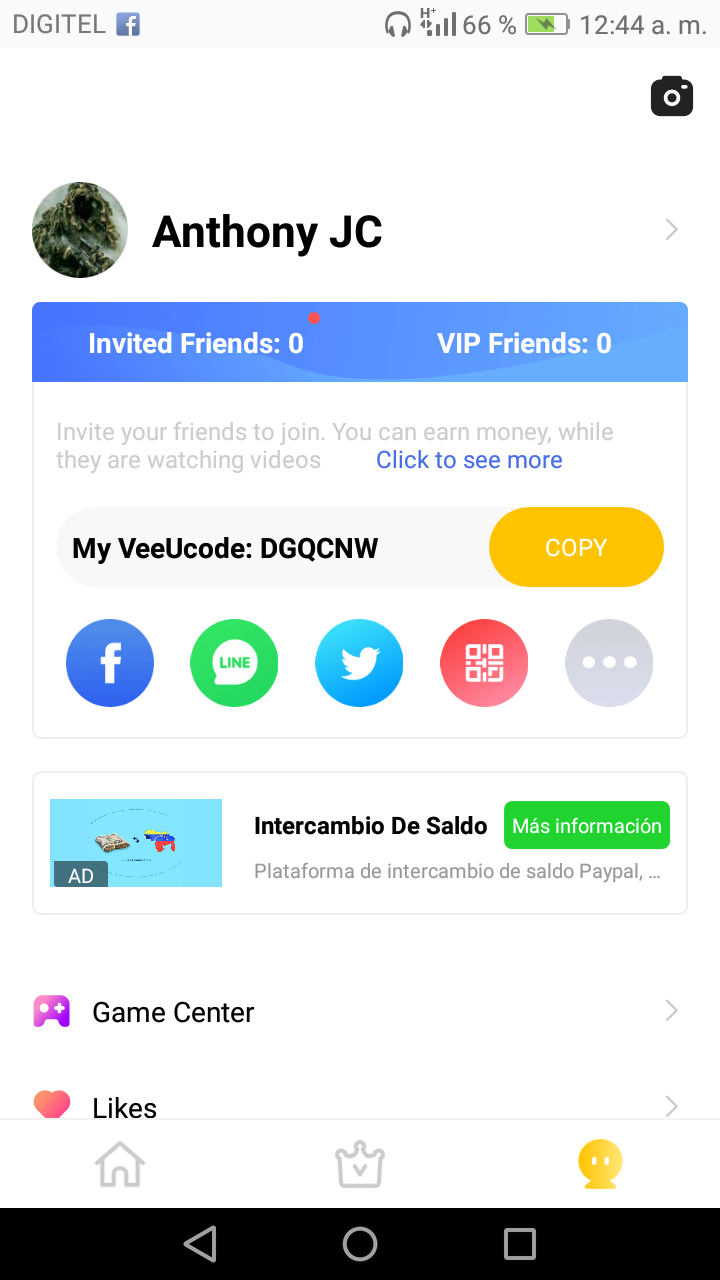View the Intercambio De Saldo ad thumbnail
The width and height of the screenshot is (720, 1280).
point(135,842)
